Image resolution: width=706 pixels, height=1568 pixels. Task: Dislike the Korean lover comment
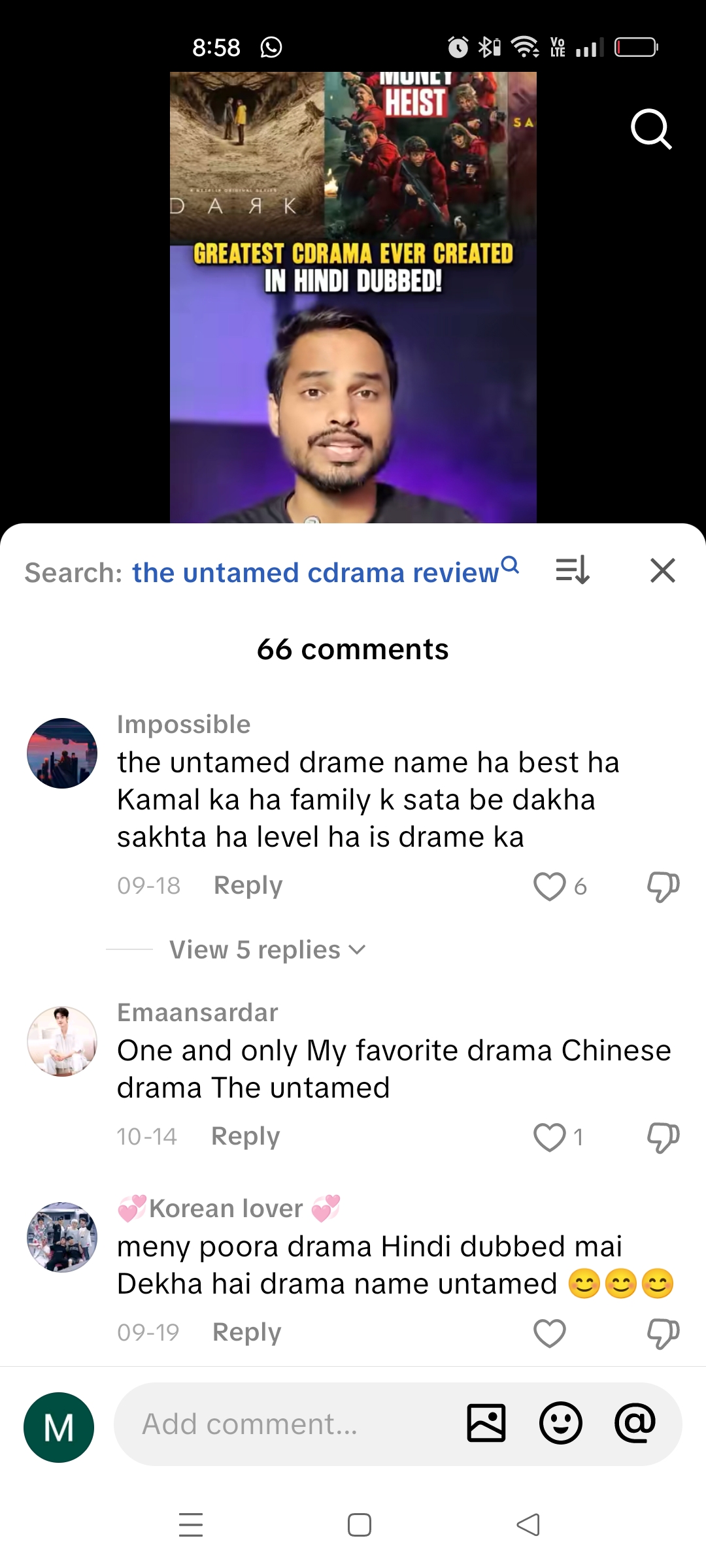click(662, 1333)
